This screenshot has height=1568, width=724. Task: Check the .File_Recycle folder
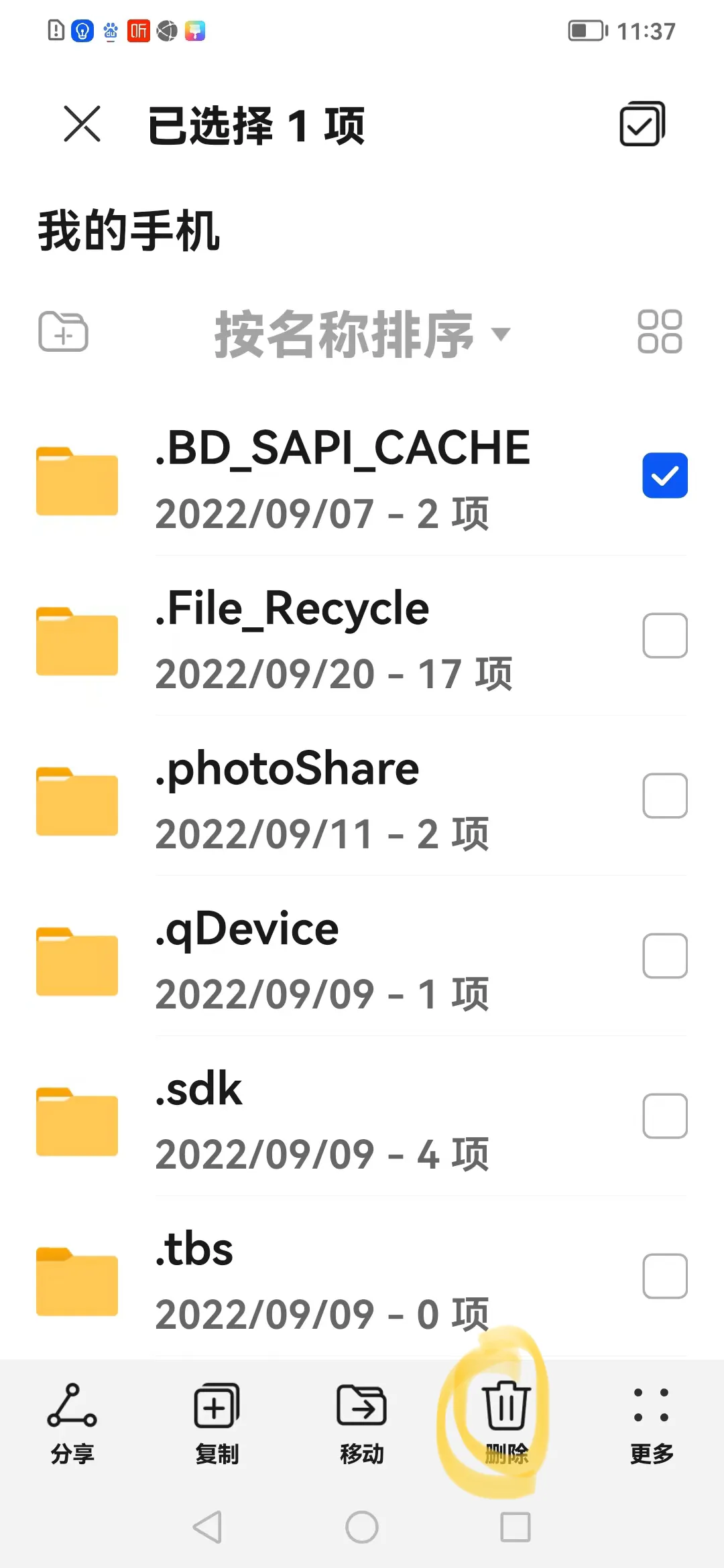pos(665,635)
